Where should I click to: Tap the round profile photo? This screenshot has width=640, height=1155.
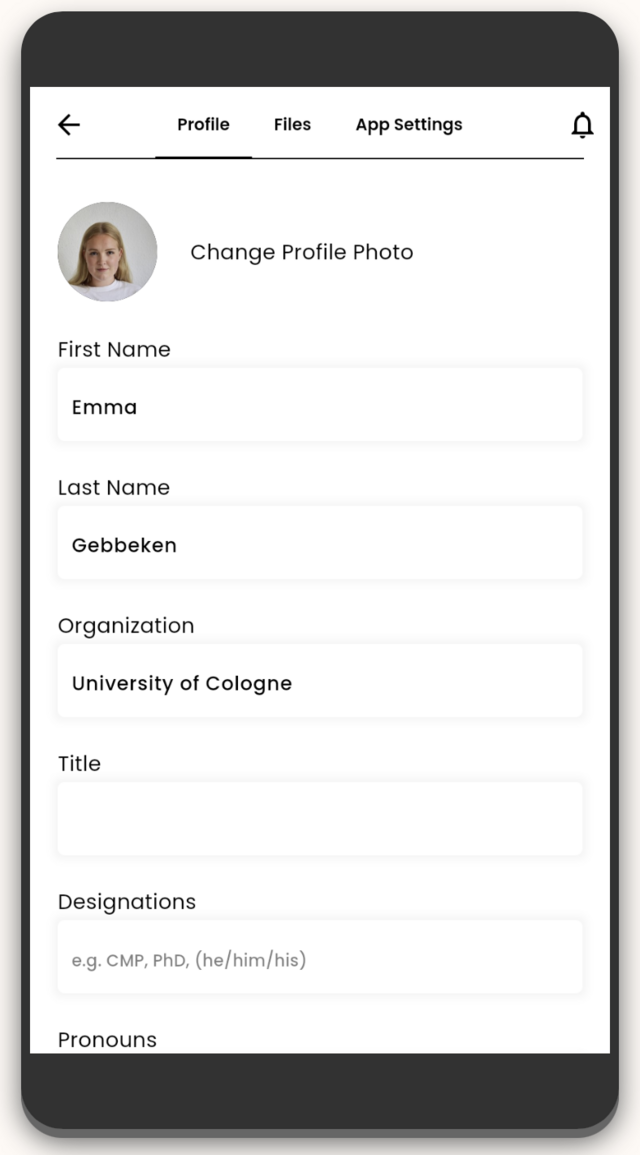coord(108,252)
